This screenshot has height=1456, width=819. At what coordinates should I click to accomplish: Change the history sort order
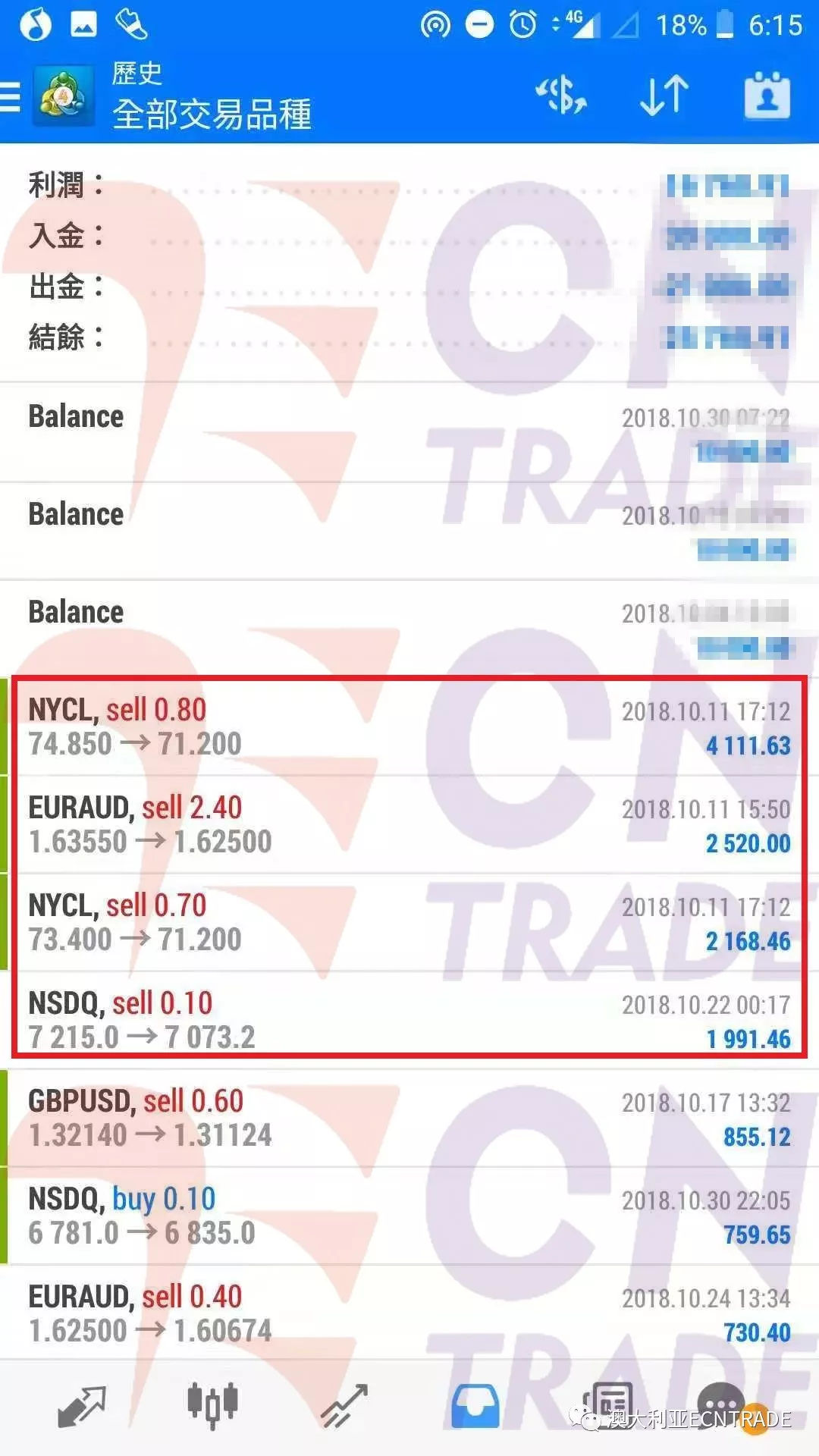point(664,96)
